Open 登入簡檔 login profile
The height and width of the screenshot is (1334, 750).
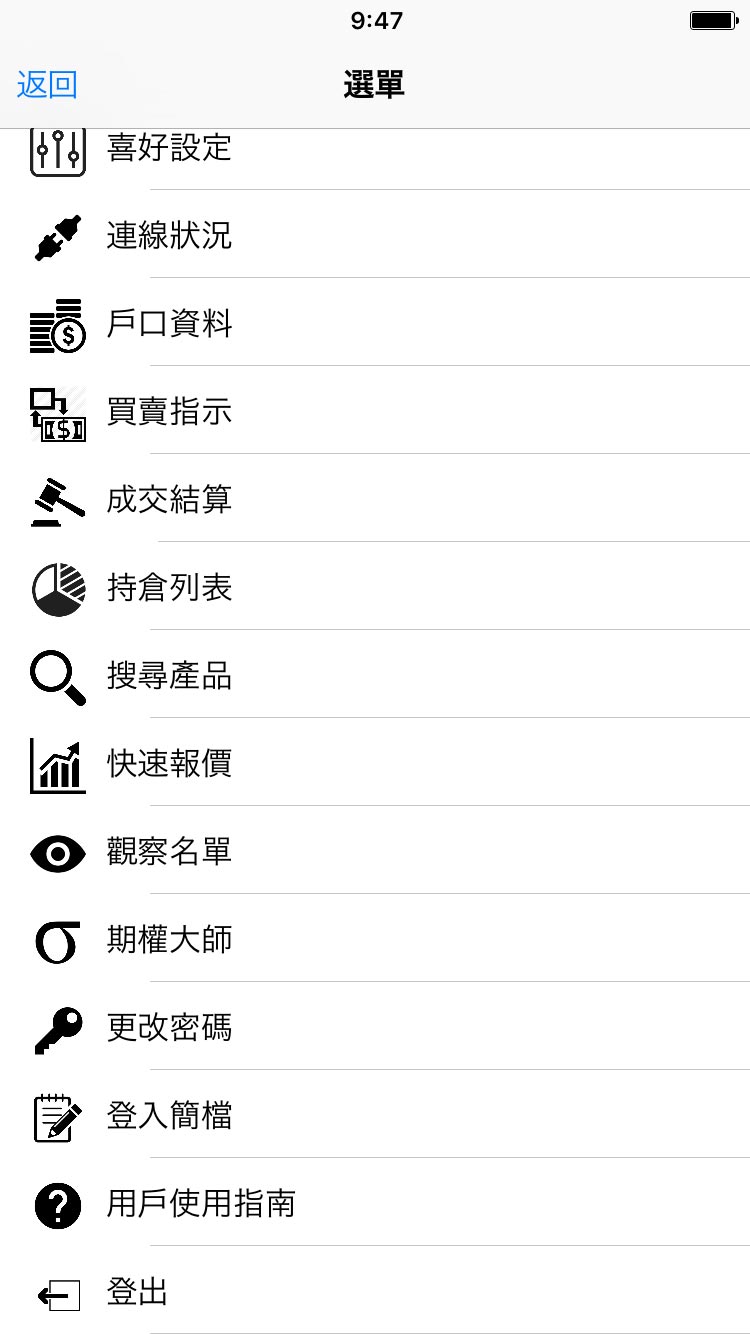[x=375, y=1114]
